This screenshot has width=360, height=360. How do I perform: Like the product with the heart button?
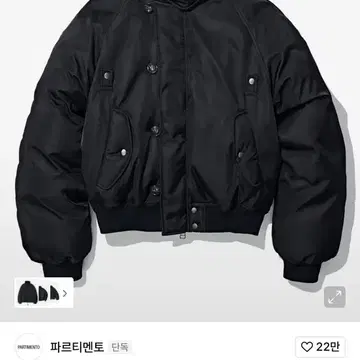click(320, 347)
